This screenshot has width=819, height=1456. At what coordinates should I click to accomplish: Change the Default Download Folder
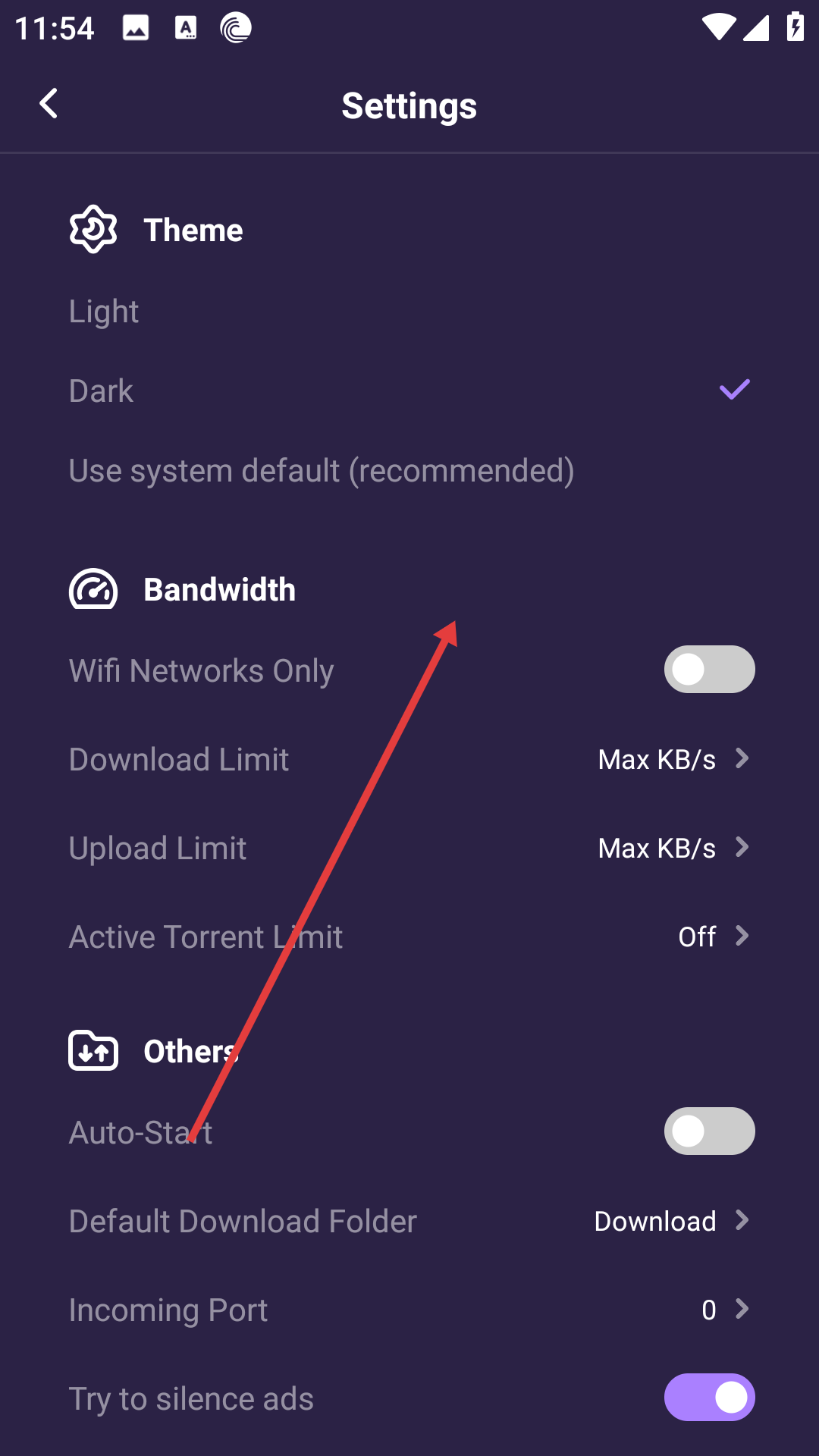[x=409, y=1221]
